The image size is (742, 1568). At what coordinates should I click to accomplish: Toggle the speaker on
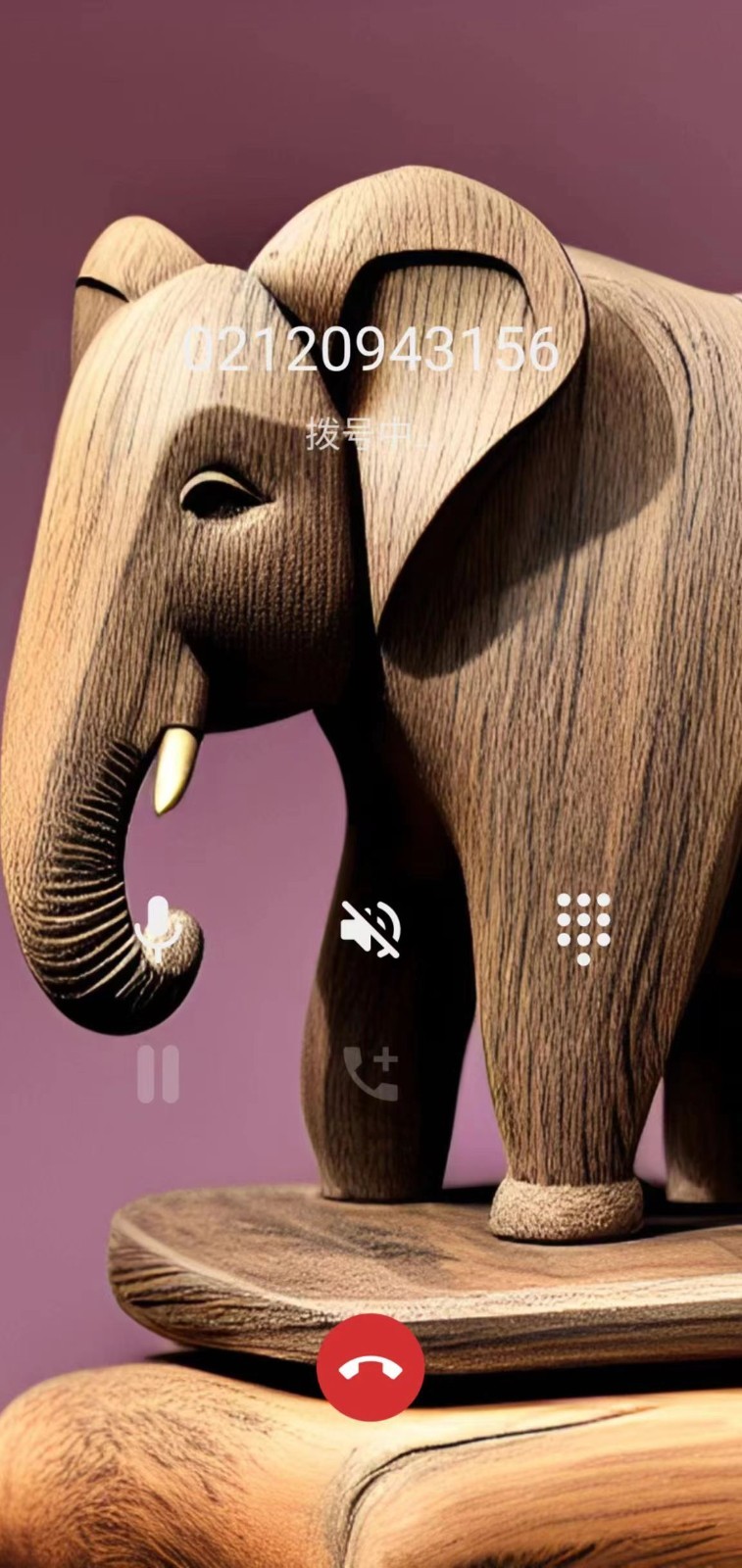[371, 929]
